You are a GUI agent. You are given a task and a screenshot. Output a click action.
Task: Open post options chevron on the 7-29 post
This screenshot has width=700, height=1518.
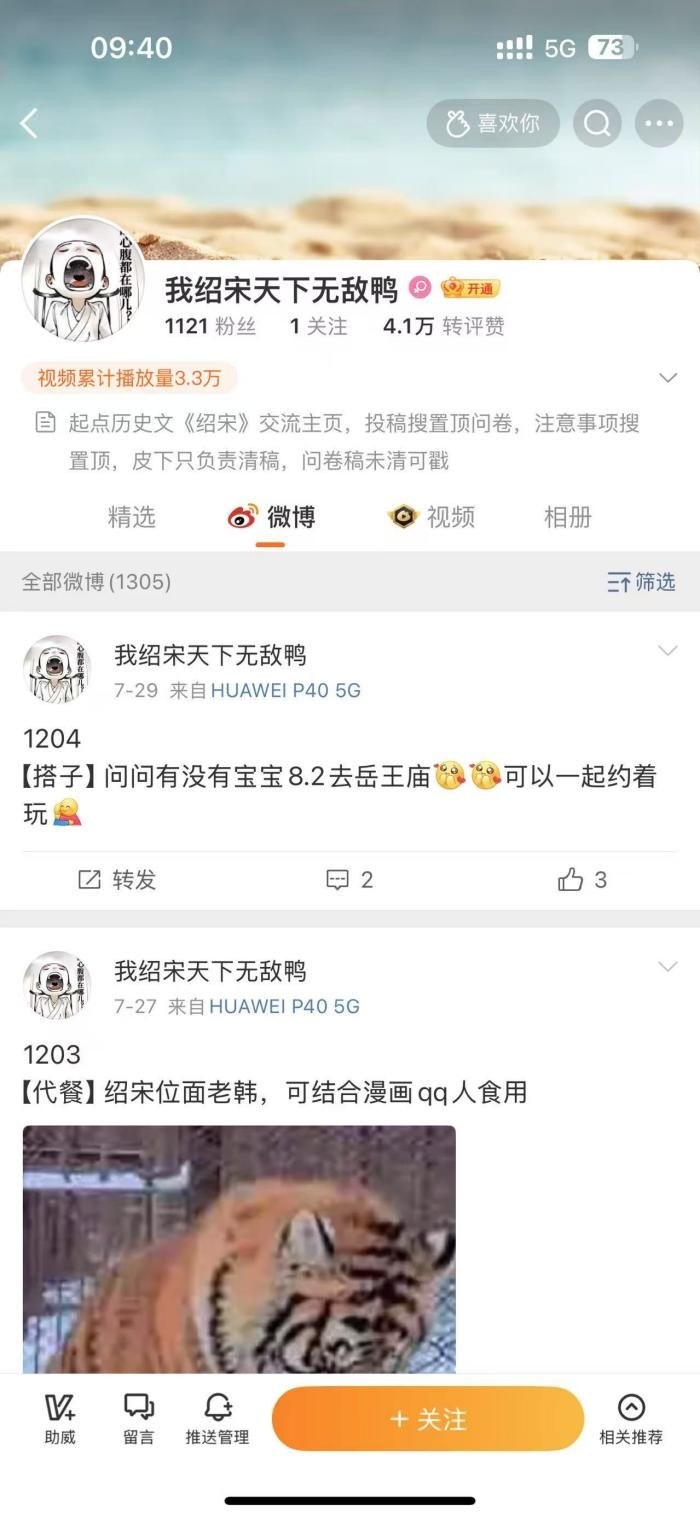pos(668,652)
